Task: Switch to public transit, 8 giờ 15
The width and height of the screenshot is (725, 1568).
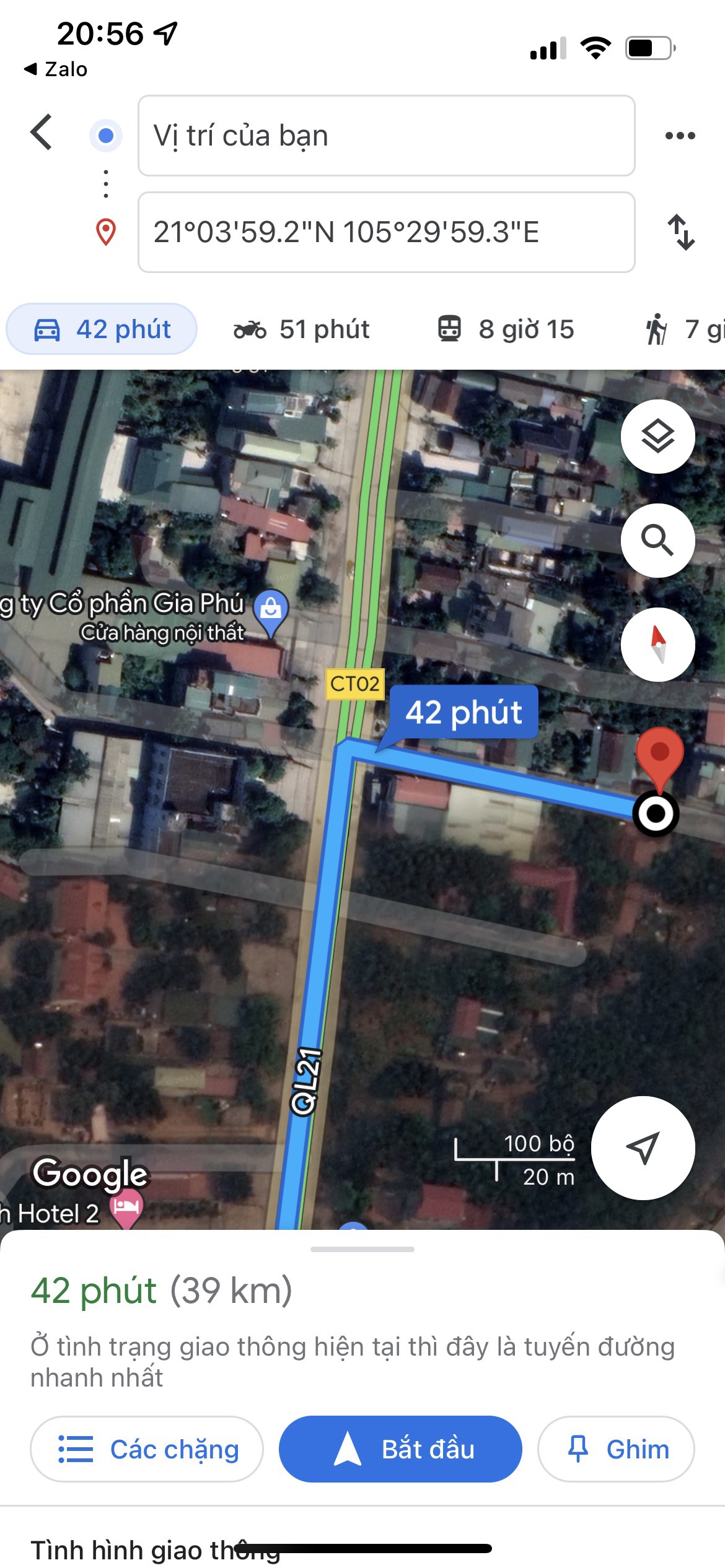Action: click(x=506, y=329)
